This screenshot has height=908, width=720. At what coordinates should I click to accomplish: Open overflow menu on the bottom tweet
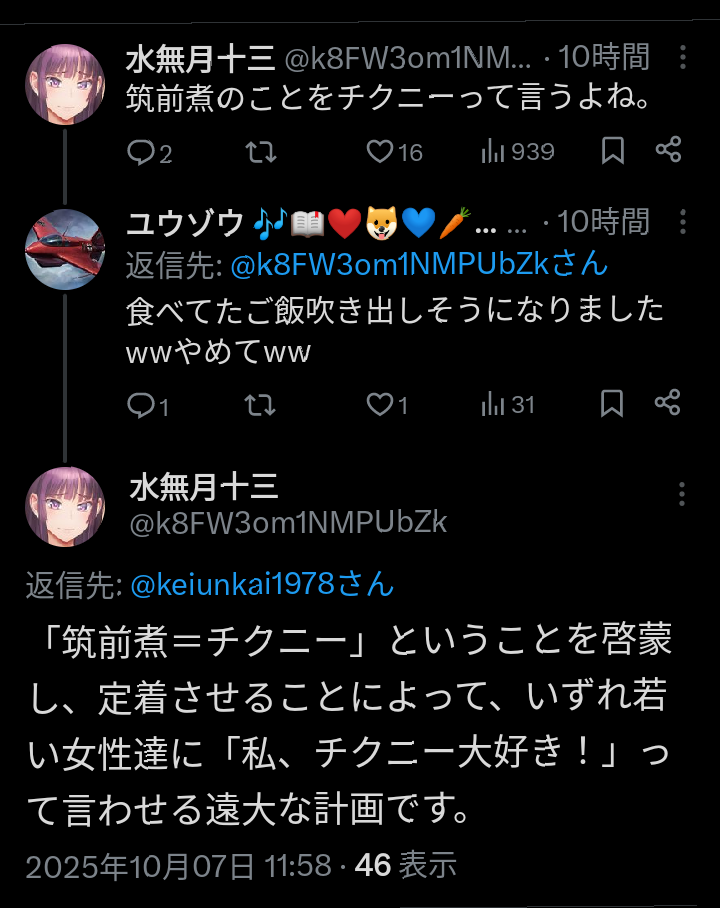tap(682, 494)
